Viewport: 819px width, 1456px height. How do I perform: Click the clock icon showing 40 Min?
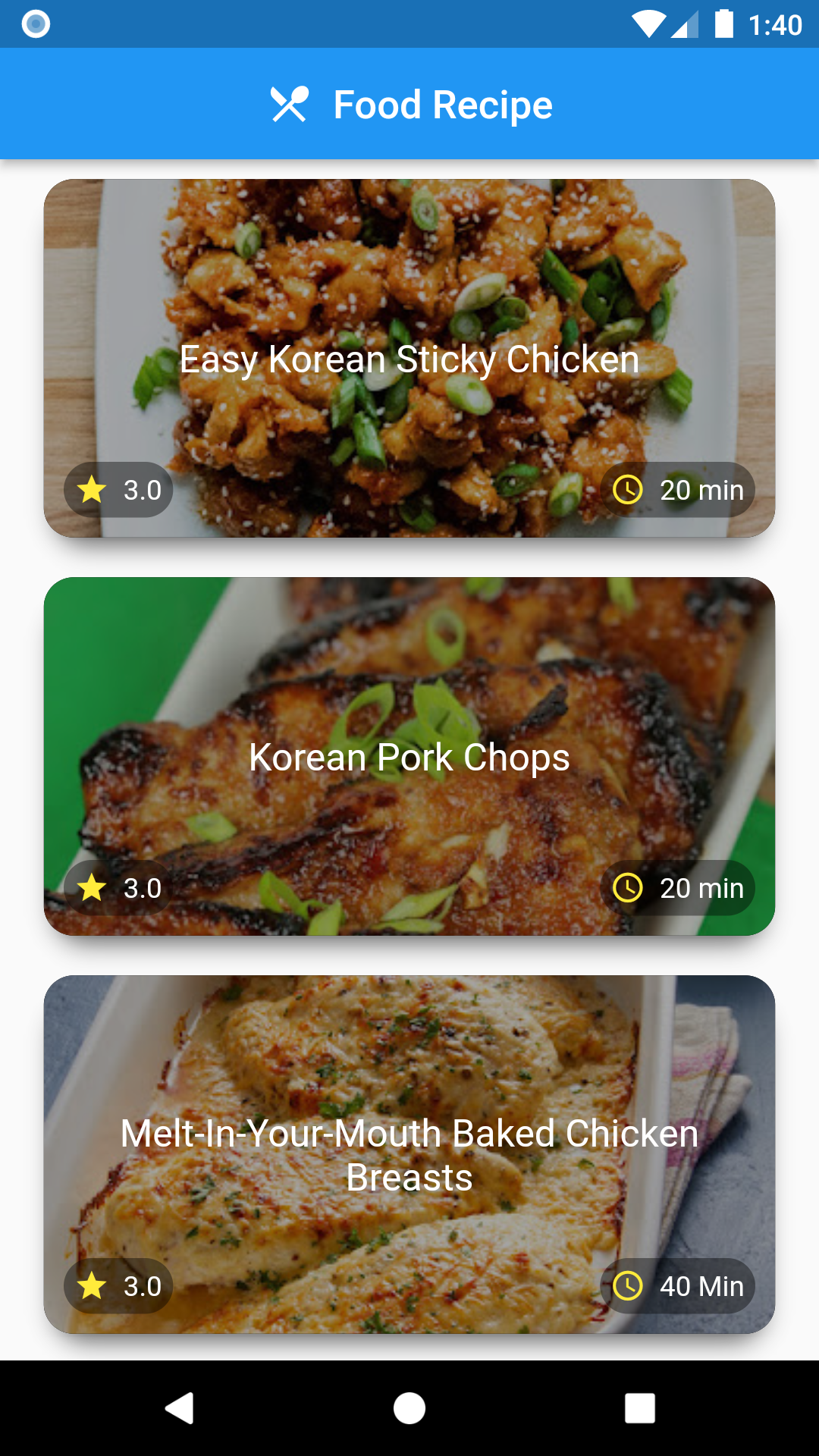tap(629, 1286)
